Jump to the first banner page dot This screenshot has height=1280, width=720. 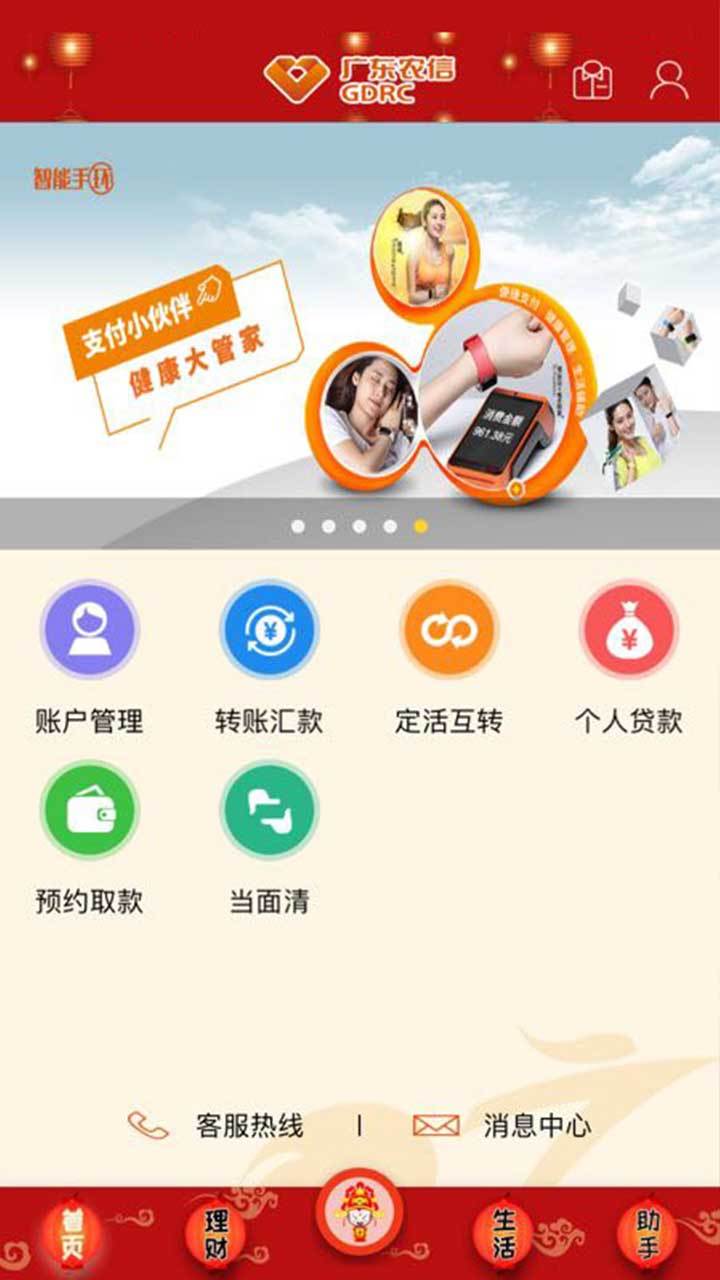point(298,526)
